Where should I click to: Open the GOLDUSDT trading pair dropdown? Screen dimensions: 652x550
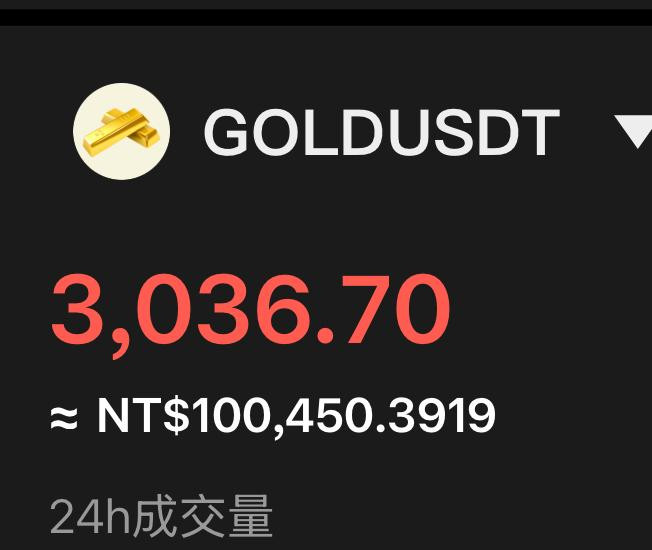(x=633, y=132)
